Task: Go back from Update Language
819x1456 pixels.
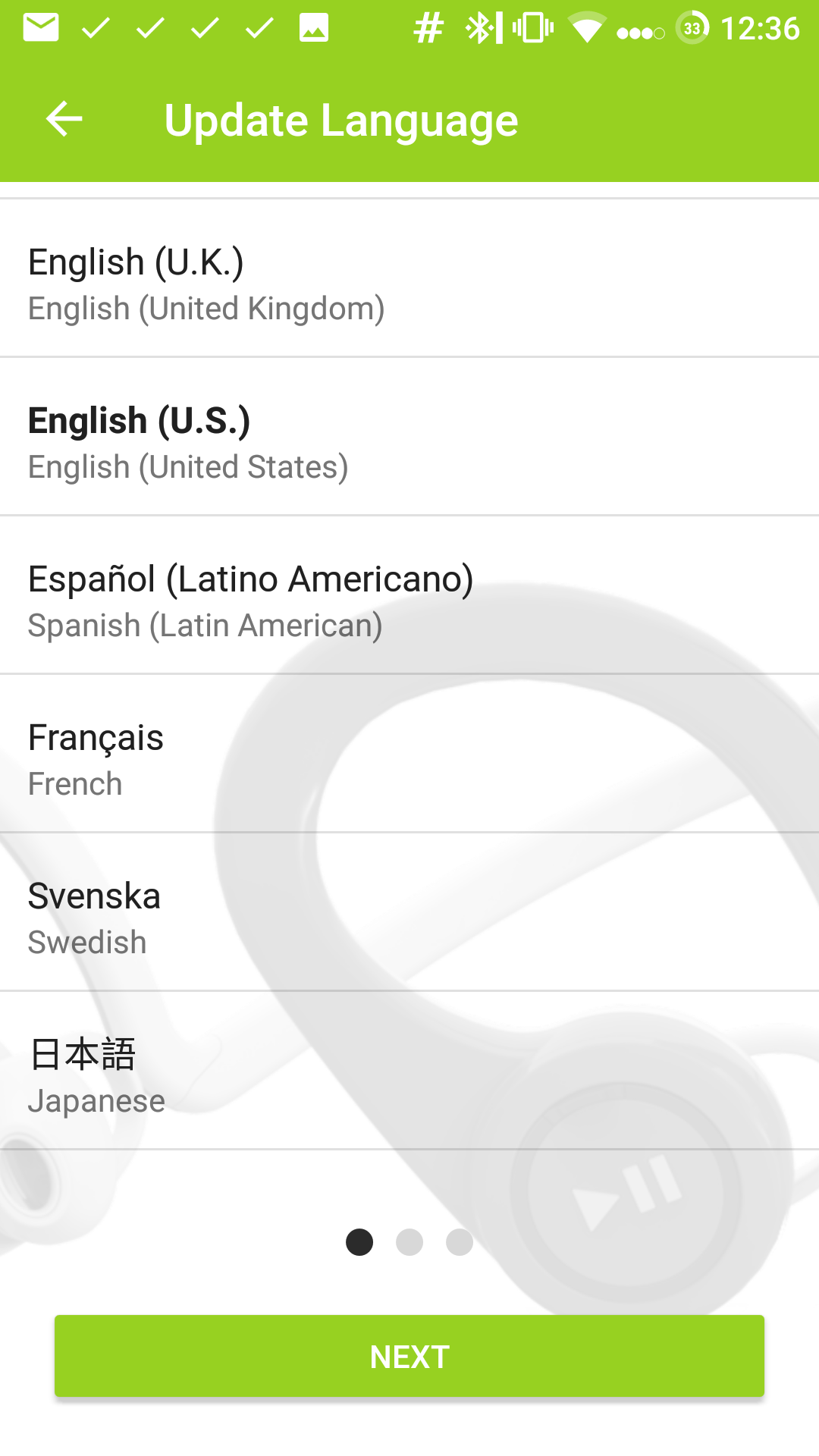Action: point(64,120)
